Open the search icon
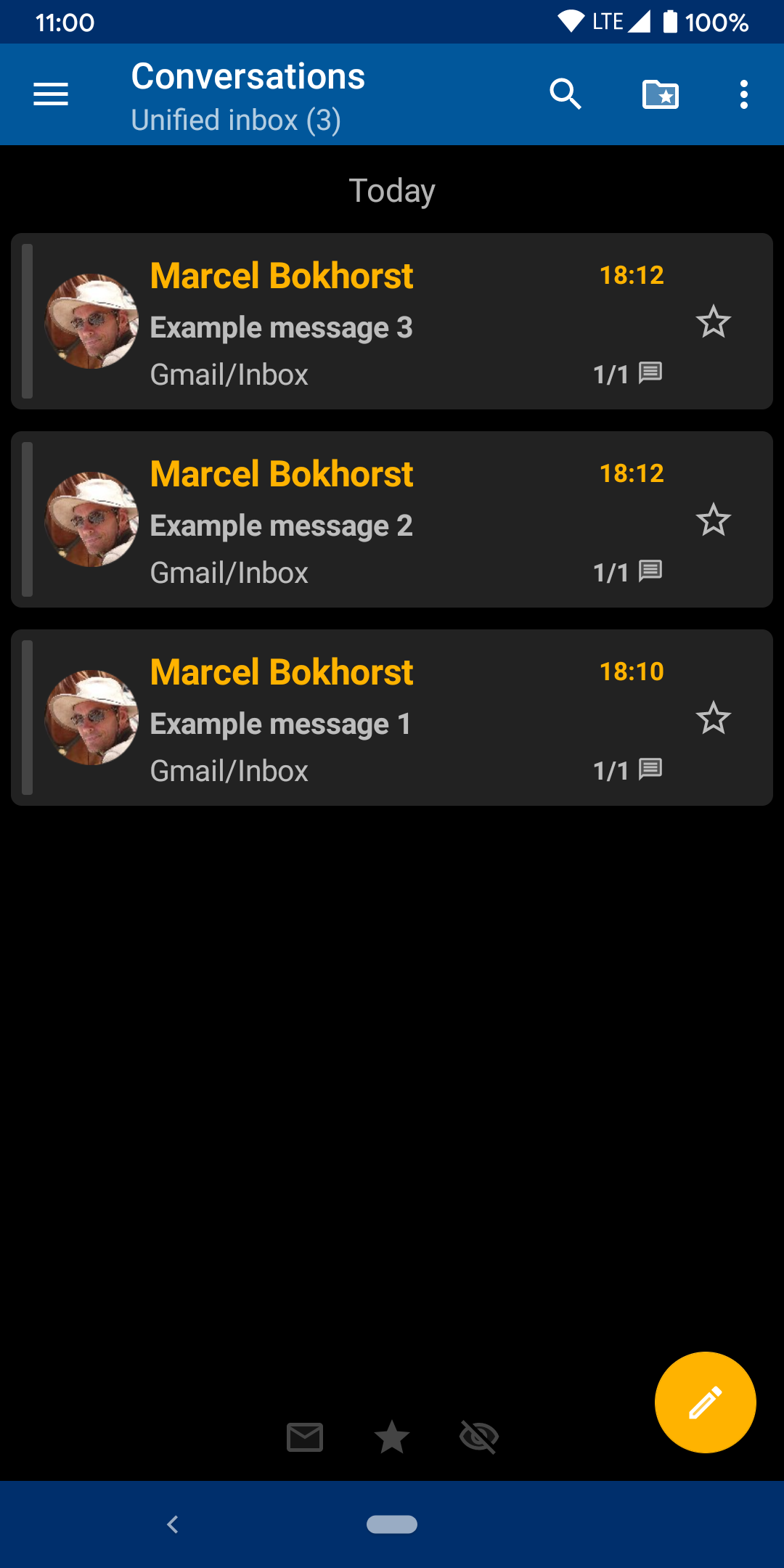 pos(565,94)
